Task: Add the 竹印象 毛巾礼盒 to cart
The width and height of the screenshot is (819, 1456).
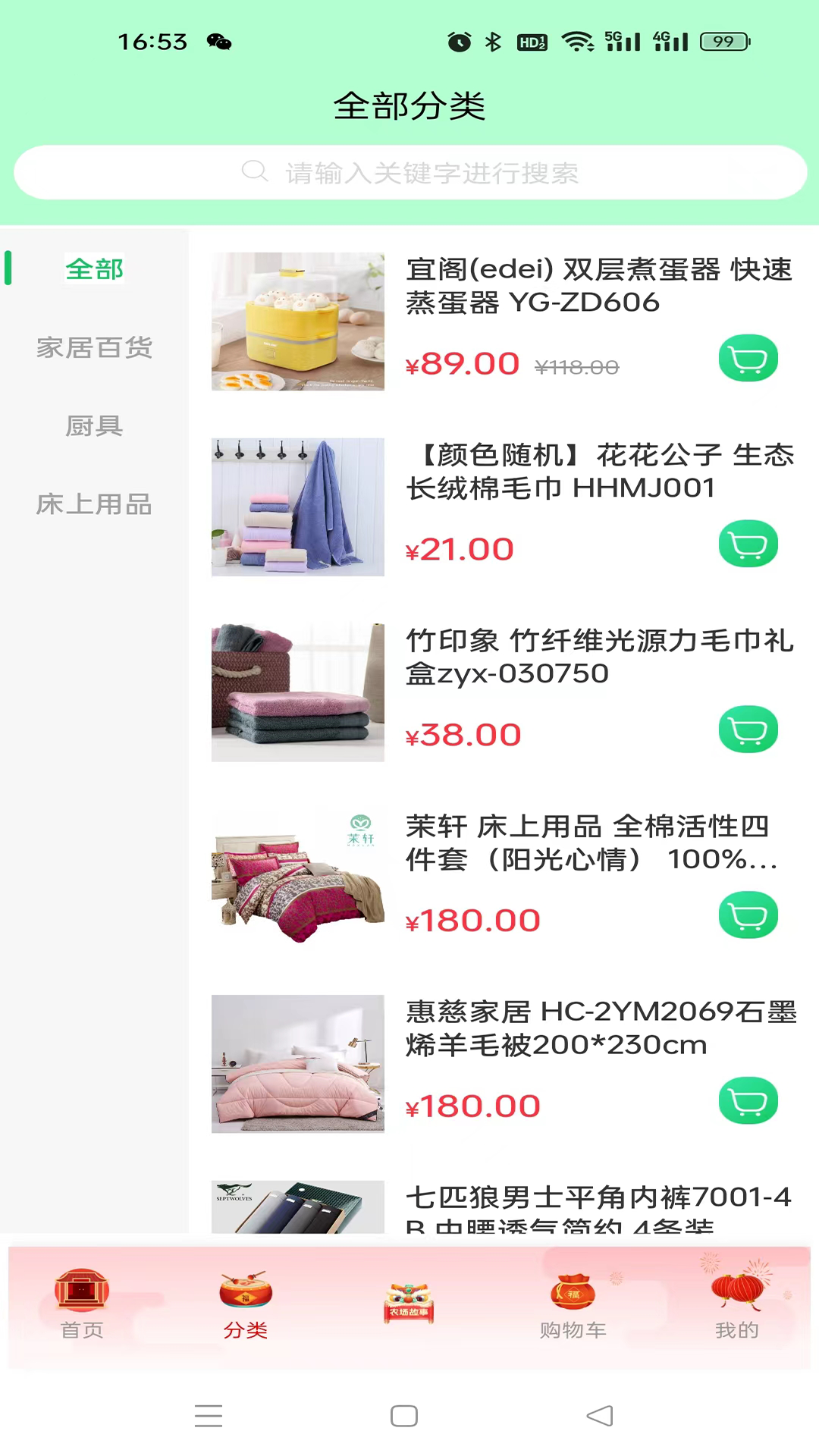Action: pos(748,729)
